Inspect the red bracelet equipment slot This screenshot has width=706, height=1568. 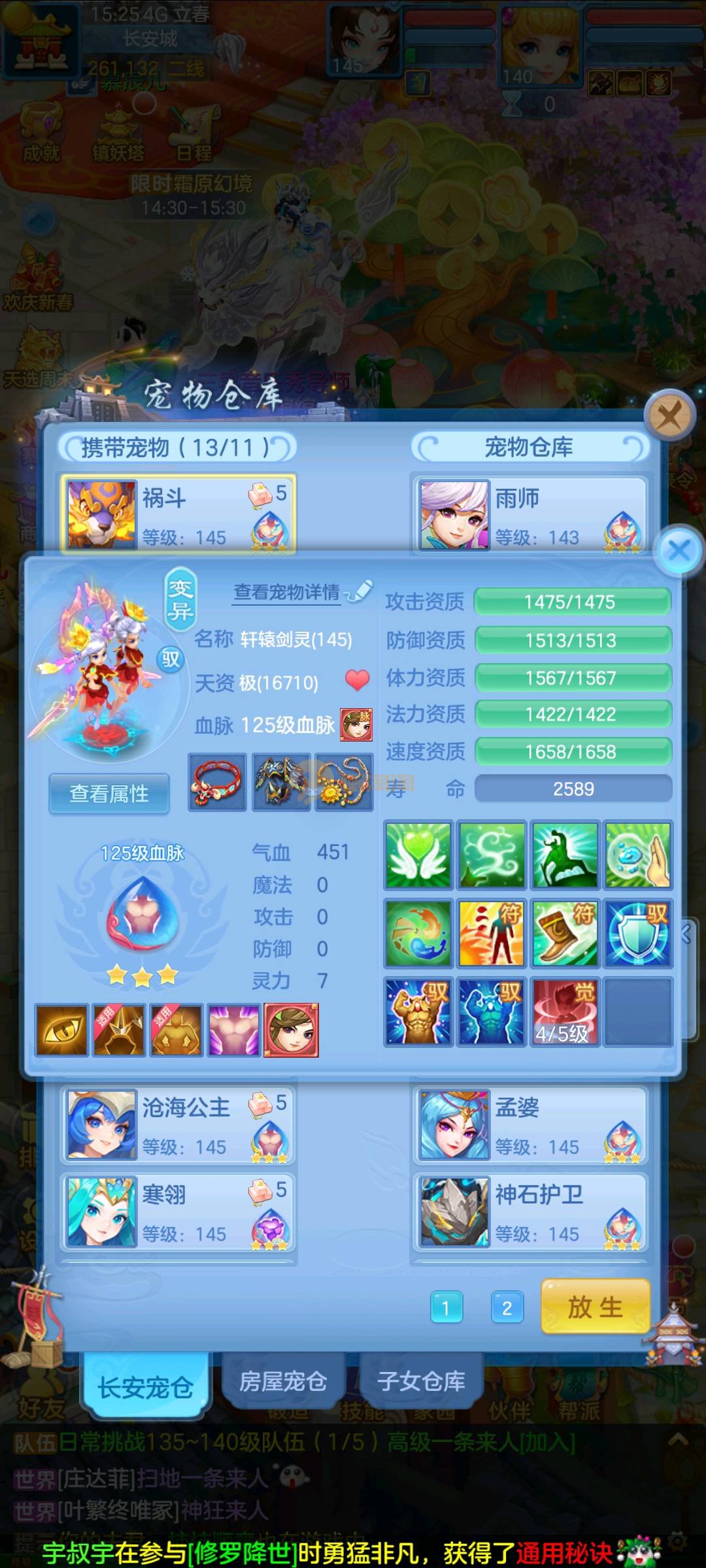point(217,782)
